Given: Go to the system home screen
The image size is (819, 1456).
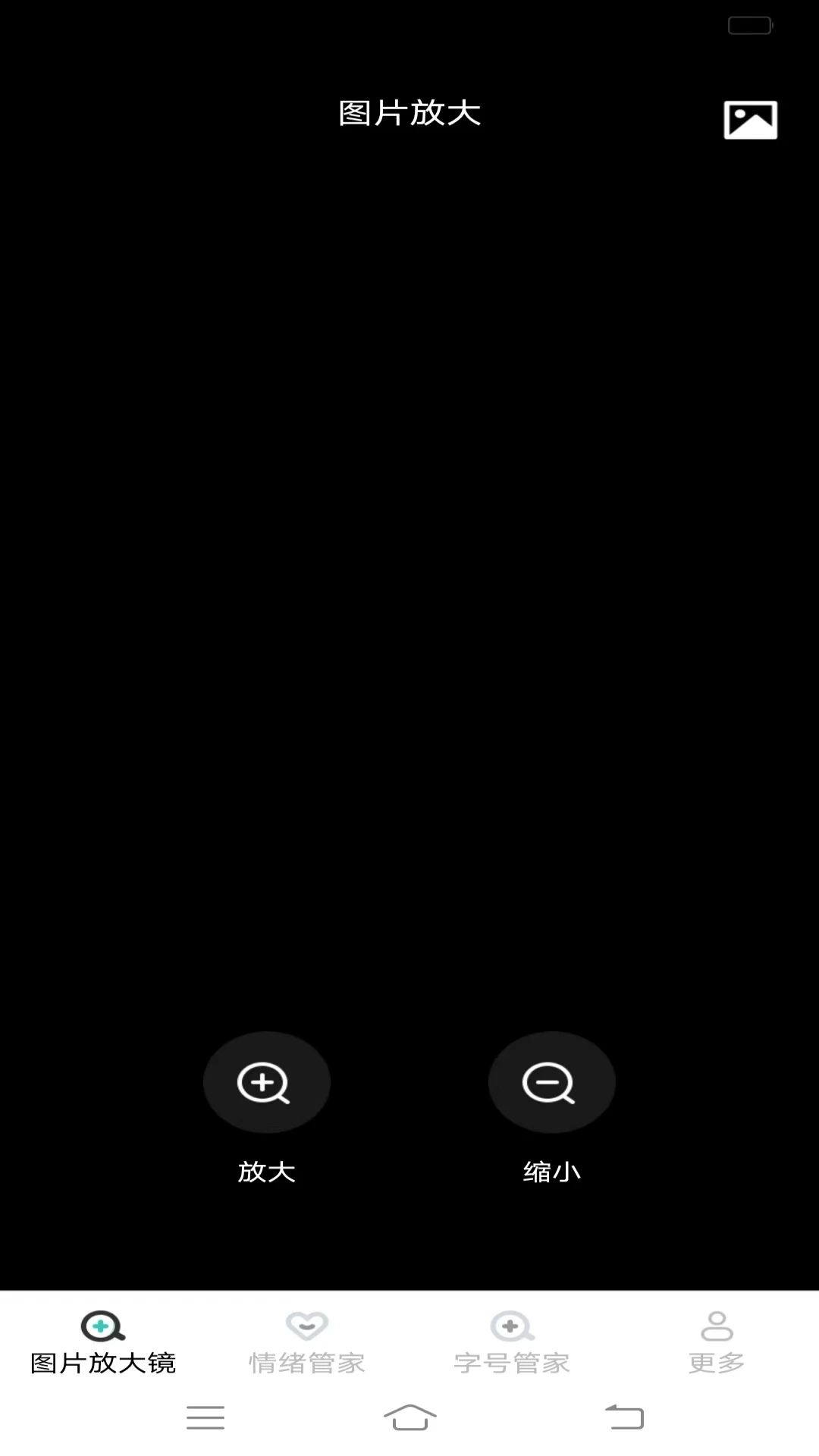Looking at the screenshot, I should 409,1417.
